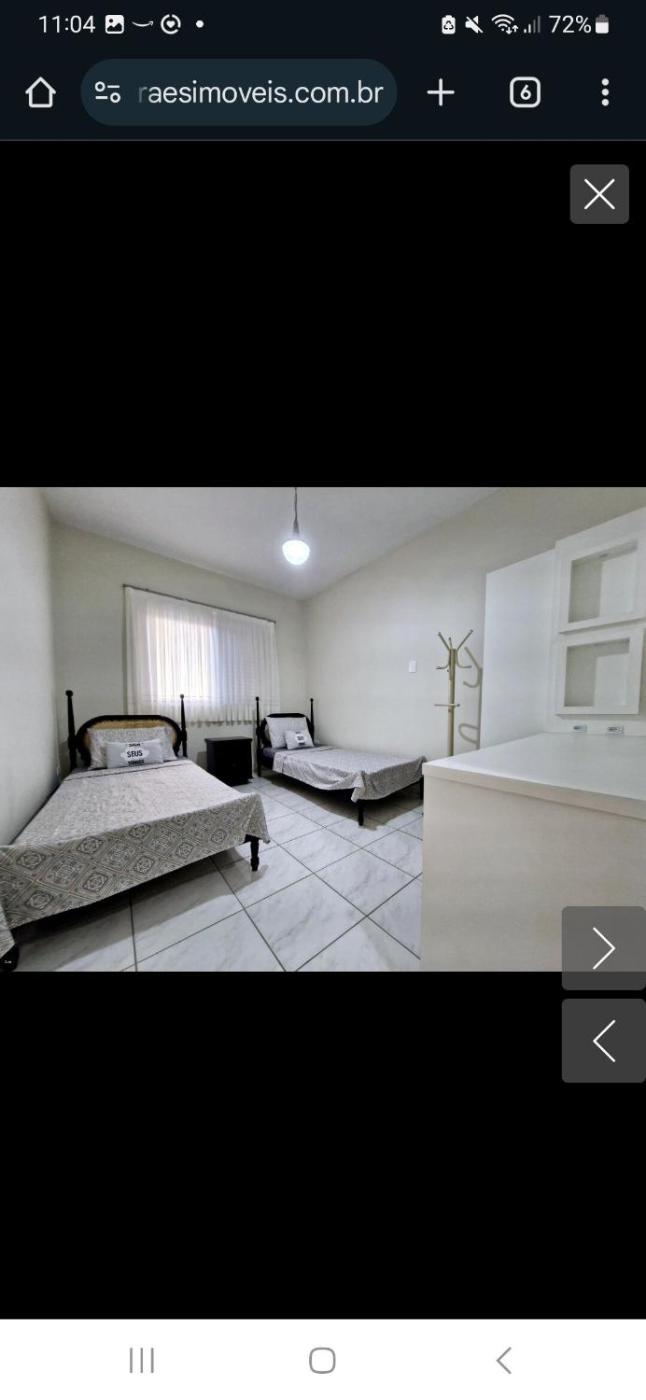This screenshot has width=646, height=1400.
Task: Go back using the system navigation bar
Action: [504, 1360]
